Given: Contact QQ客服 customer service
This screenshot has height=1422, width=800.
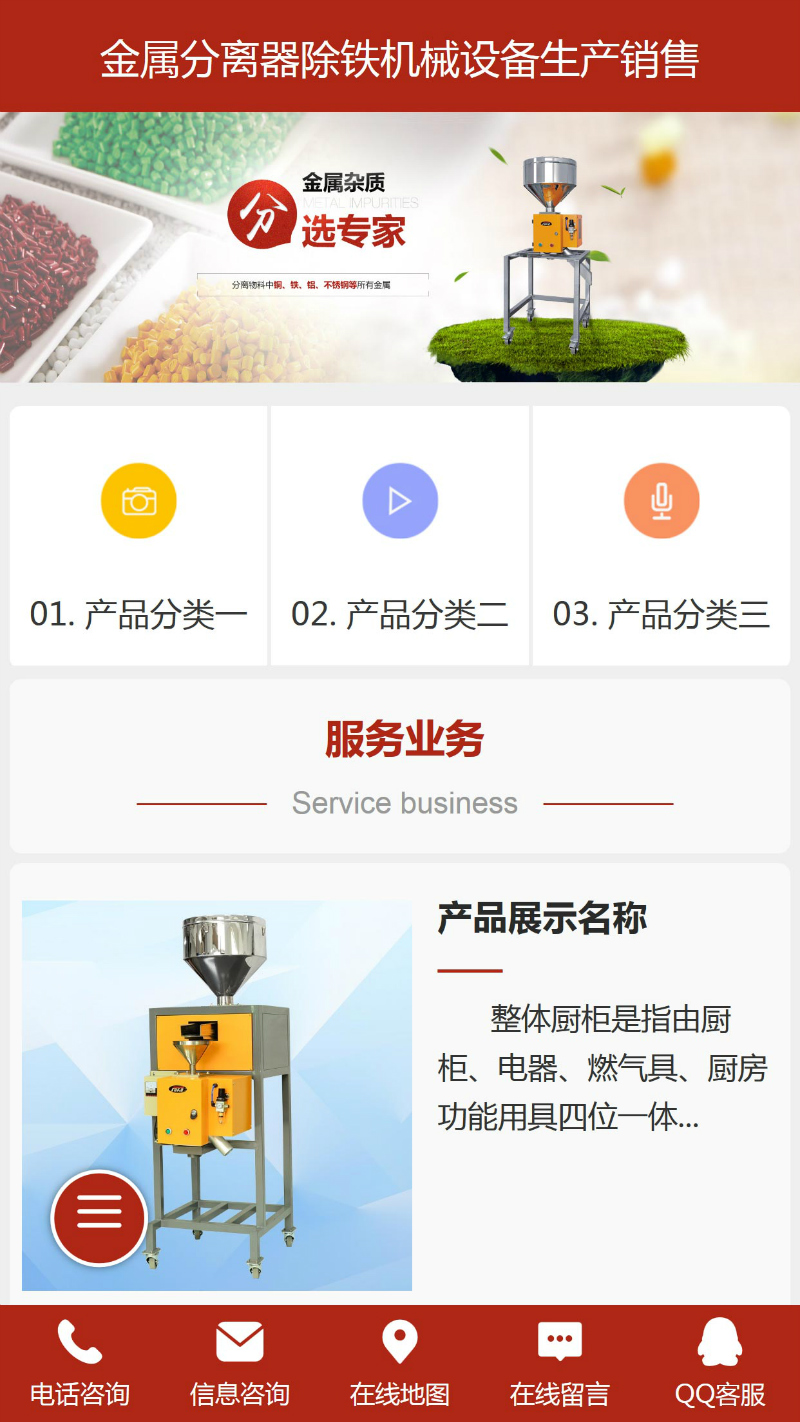Looking at the screenshot, I should coord(720,1363).
